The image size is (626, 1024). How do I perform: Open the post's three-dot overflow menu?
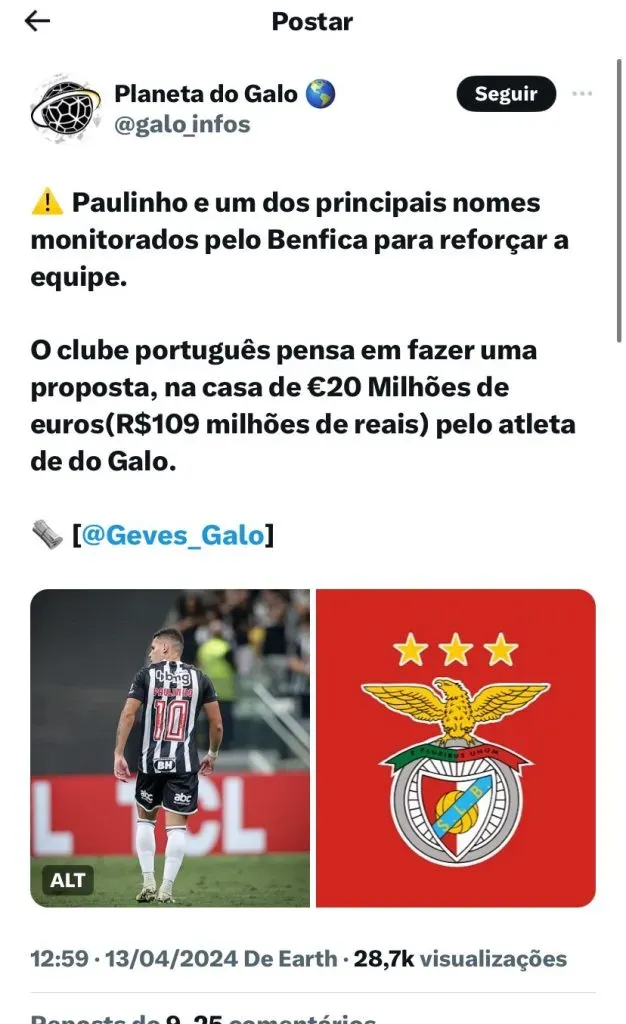click(582, 95)
